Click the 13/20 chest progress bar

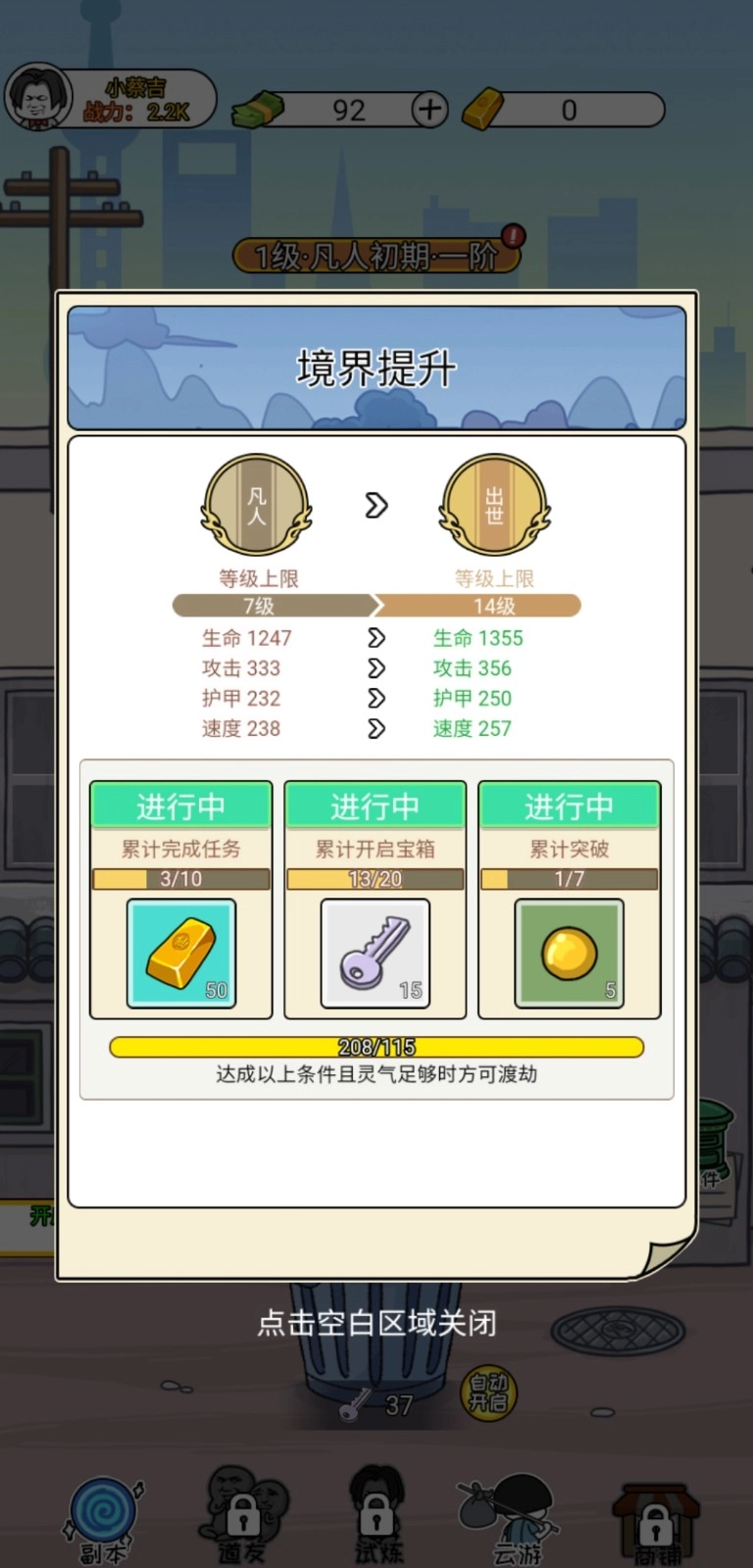pos(376,879)
